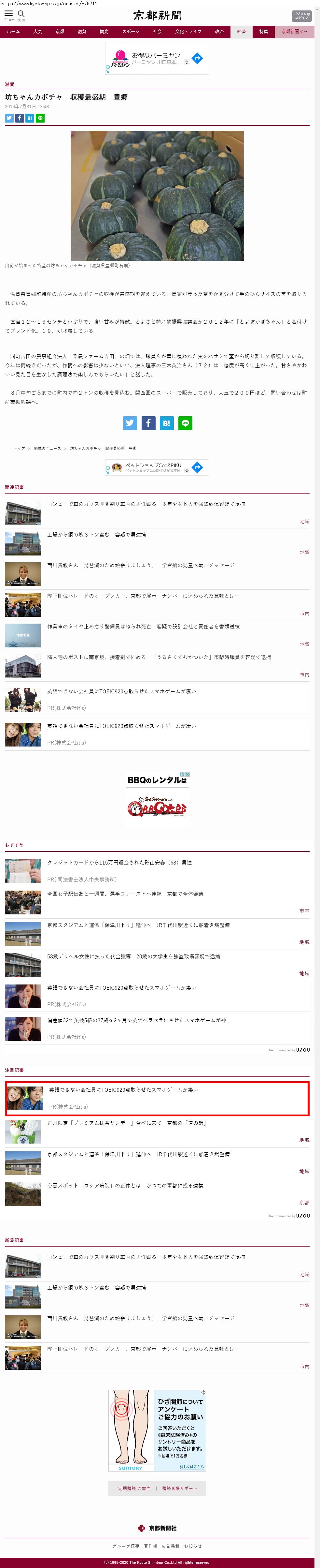Open the クレジットカードから115万円 PR article
The height and width of the screenshot is (1568, 320).
click(x=119, y=862)
